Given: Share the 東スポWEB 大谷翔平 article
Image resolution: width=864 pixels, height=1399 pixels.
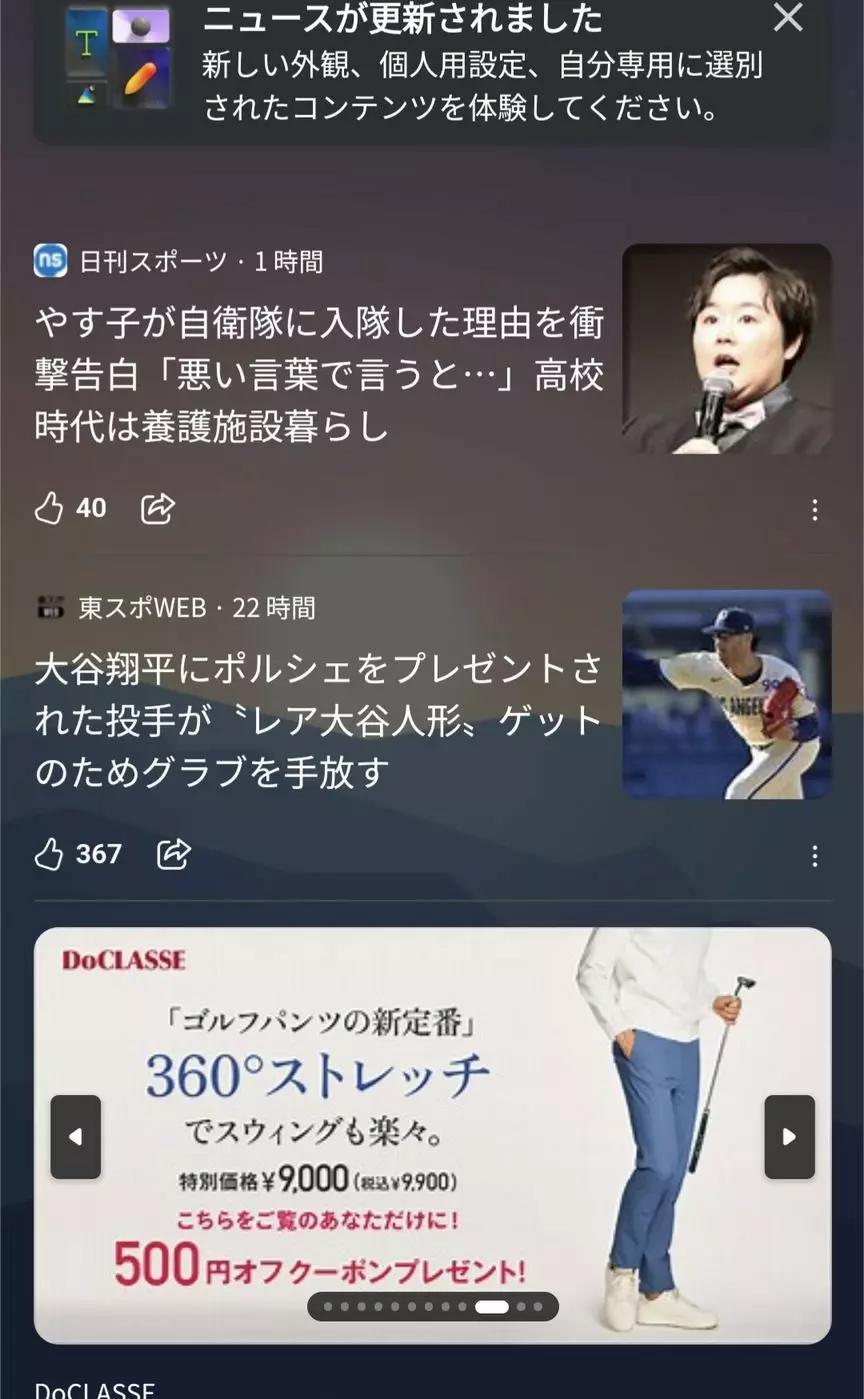Looking at the screenshot, I should point(174,854).
